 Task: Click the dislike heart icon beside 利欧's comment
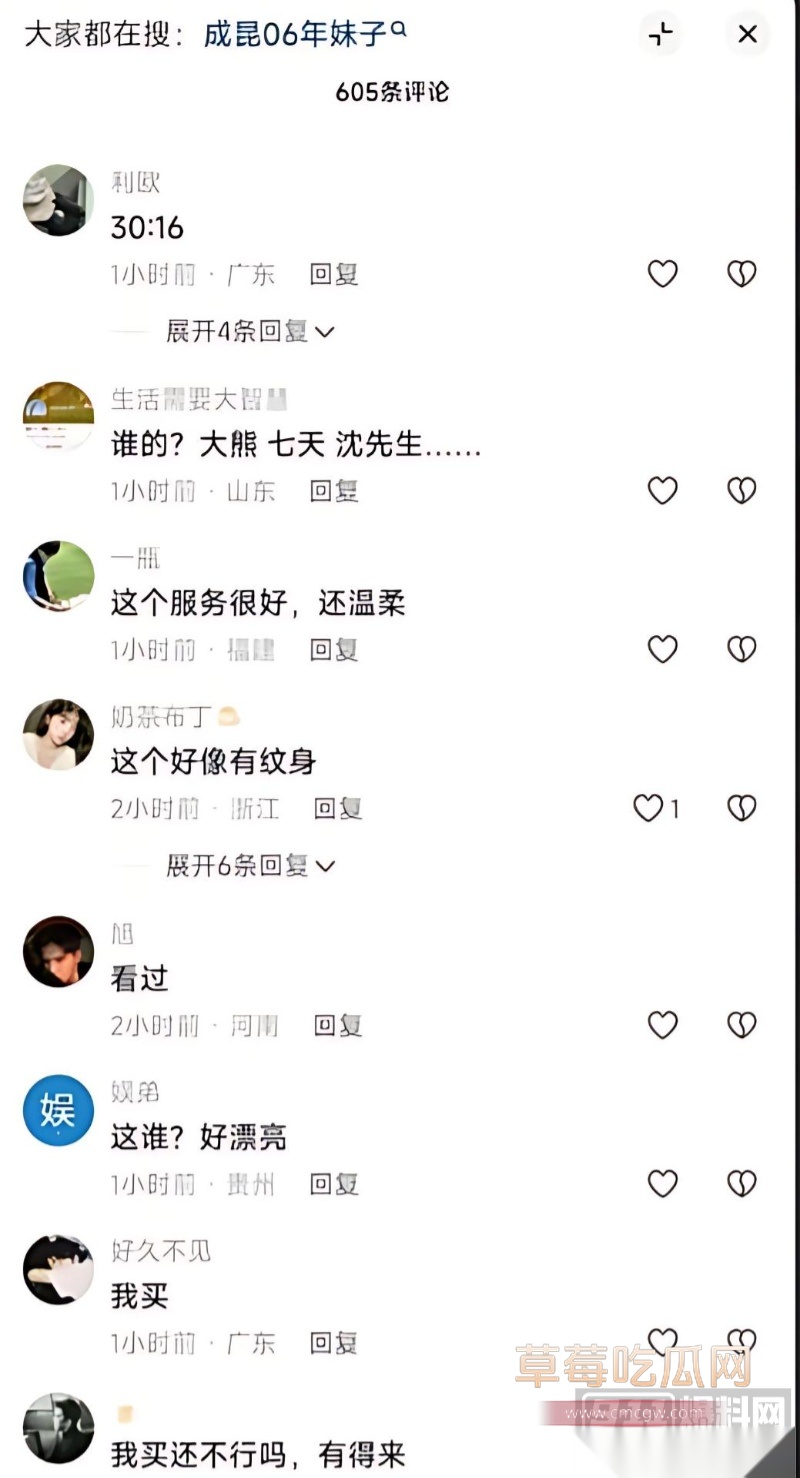point(740,273)
